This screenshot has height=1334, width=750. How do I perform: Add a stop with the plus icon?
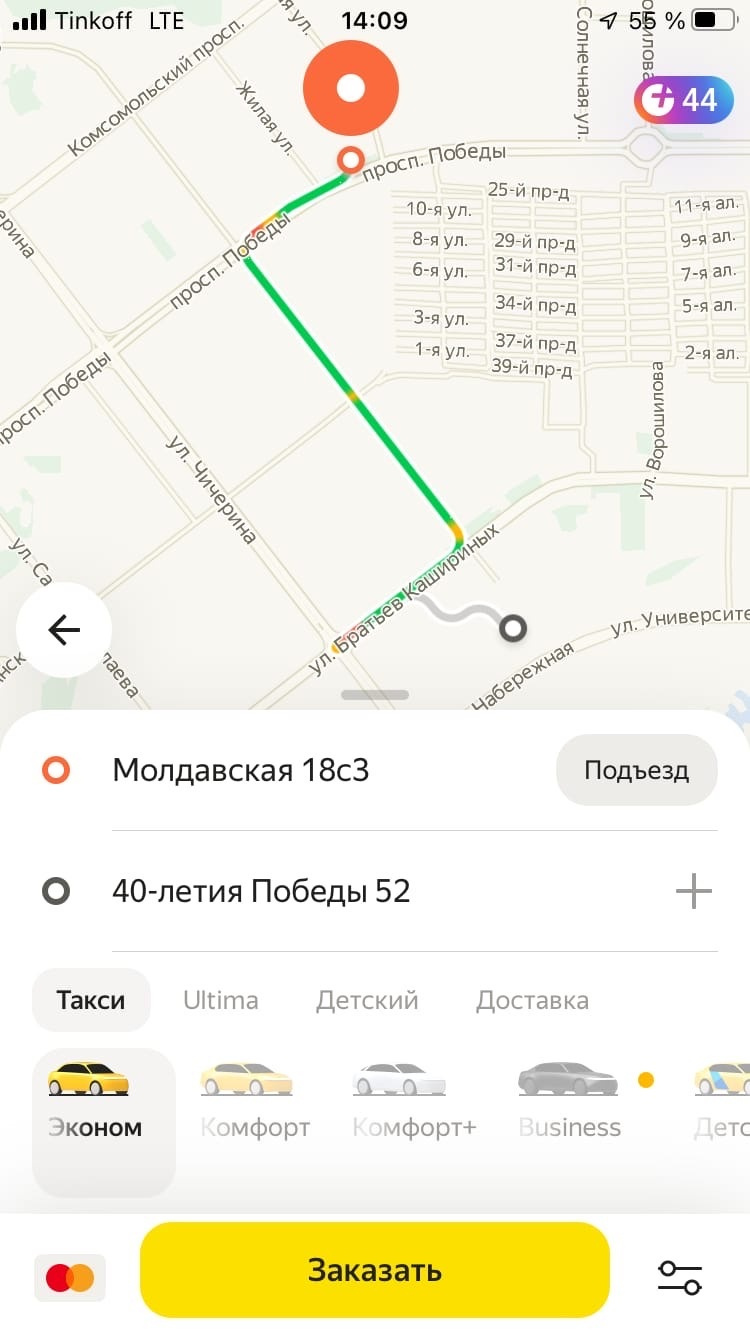(x=693, y=891)
